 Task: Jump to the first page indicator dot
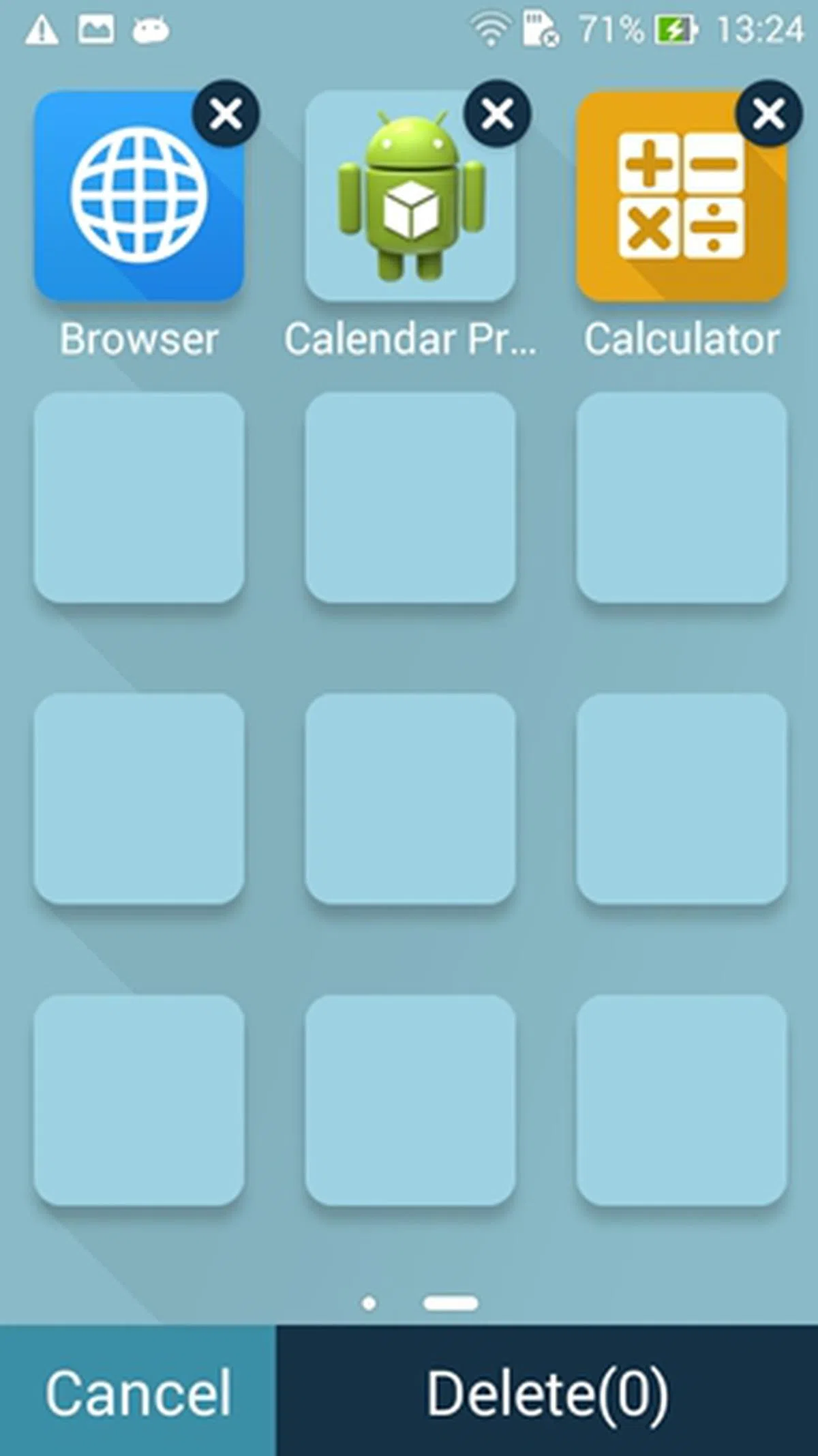click(369, 1303)
